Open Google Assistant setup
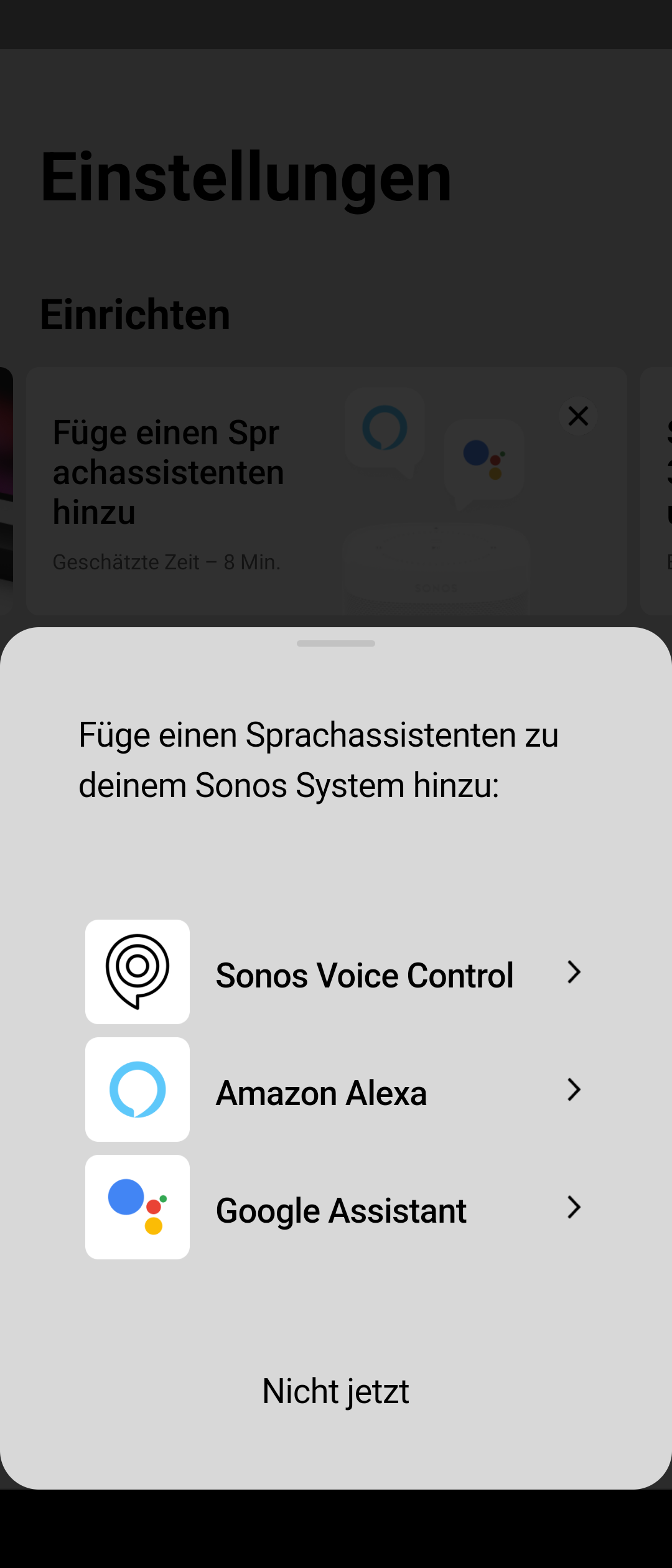The image size is (672, 1568). point(336,1208)
